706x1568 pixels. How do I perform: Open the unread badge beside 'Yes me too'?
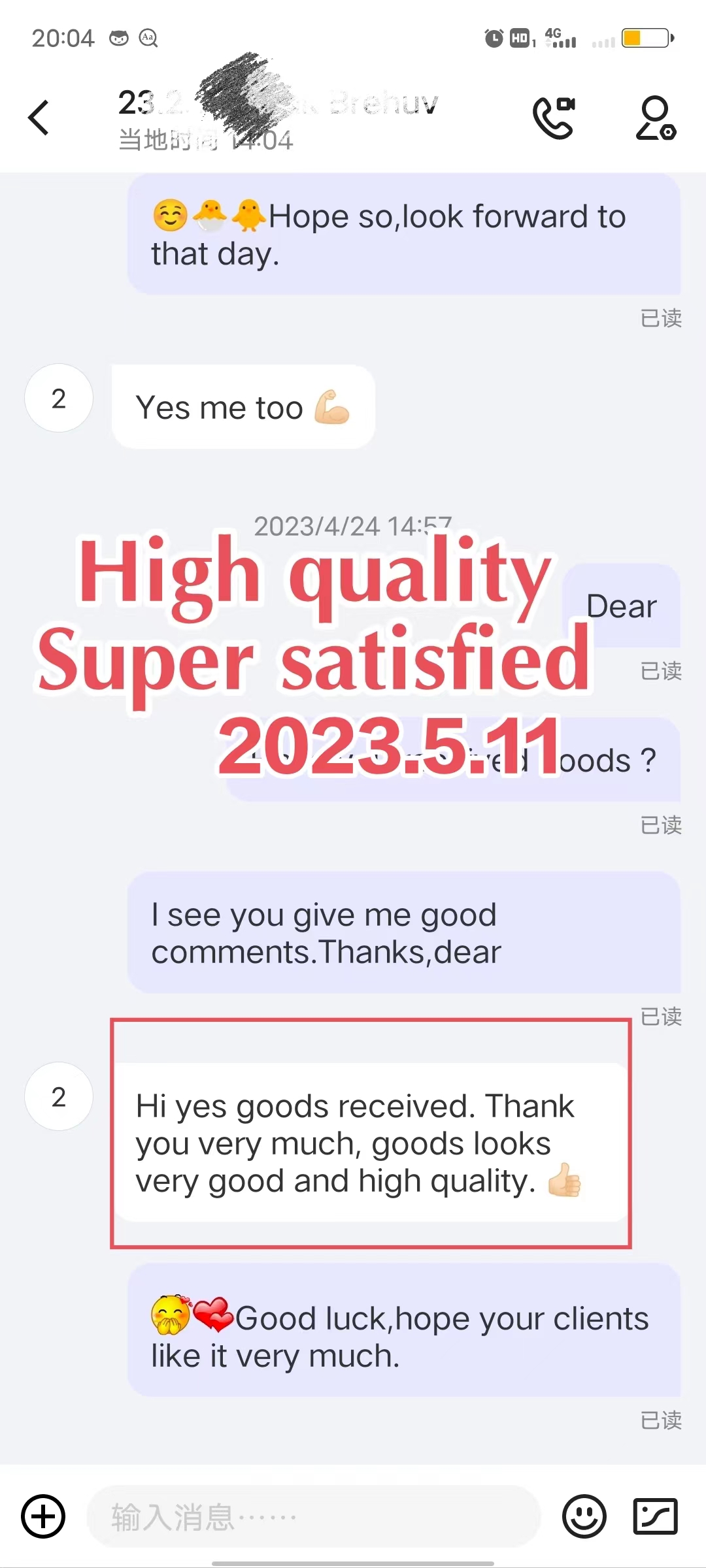coord(58,398)
